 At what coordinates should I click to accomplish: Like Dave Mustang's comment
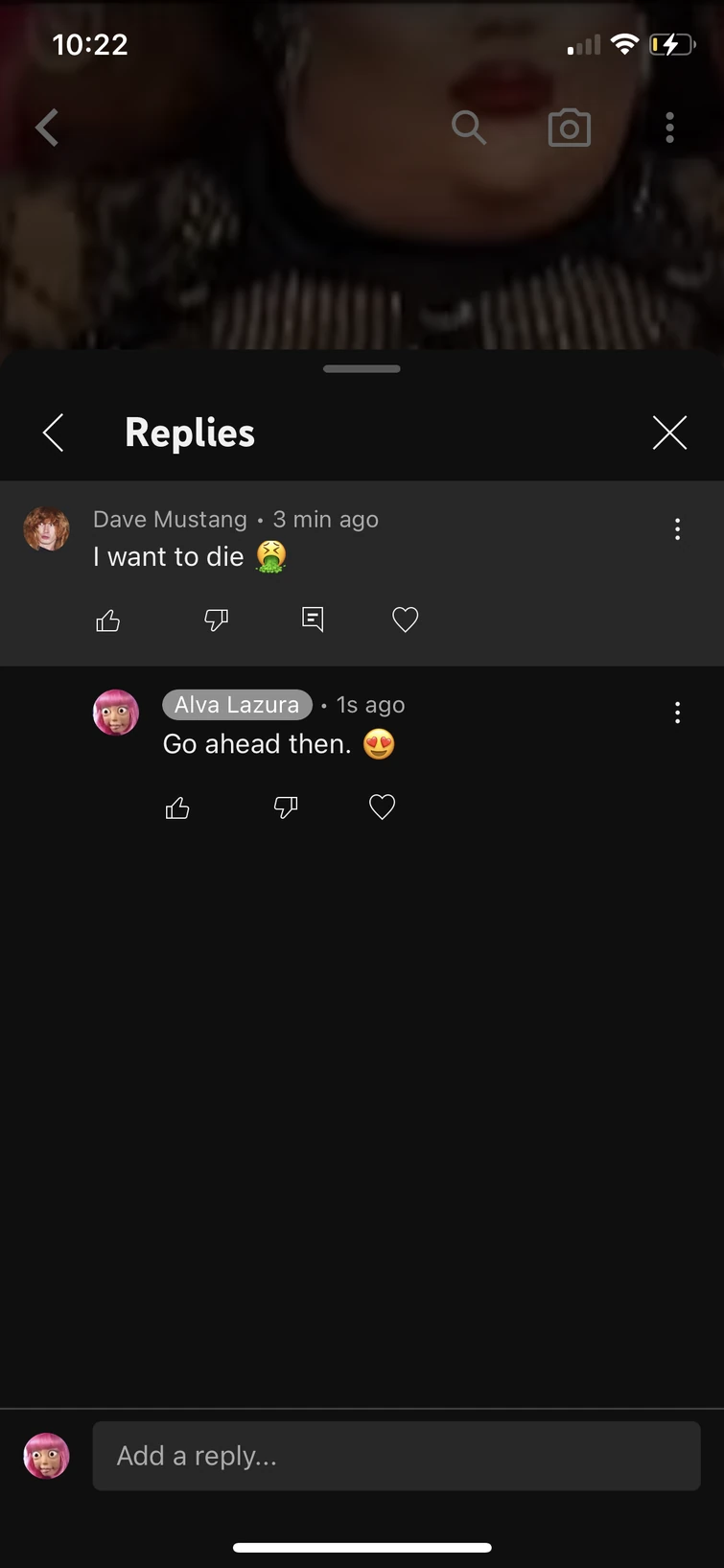tap(107, 620)
